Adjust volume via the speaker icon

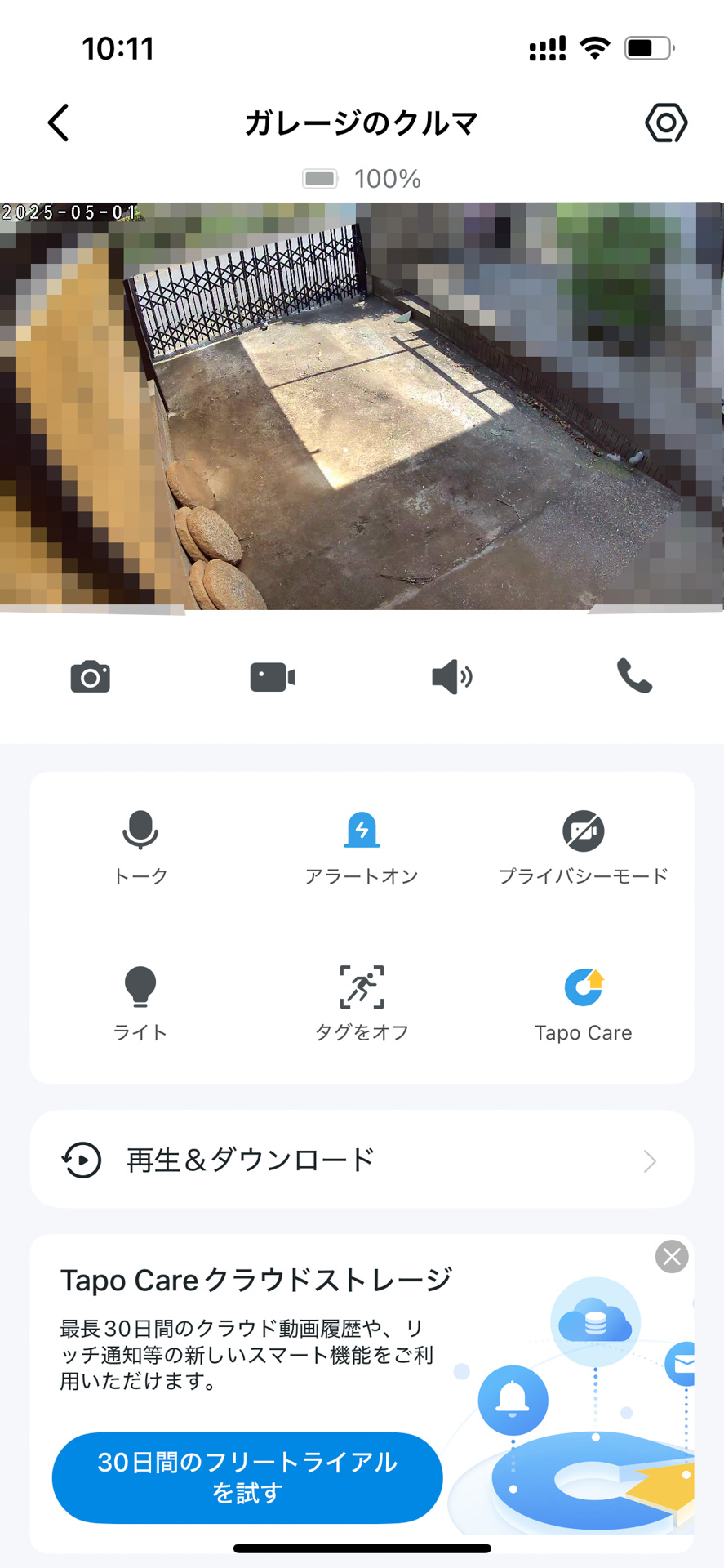[x=451, y=676]
